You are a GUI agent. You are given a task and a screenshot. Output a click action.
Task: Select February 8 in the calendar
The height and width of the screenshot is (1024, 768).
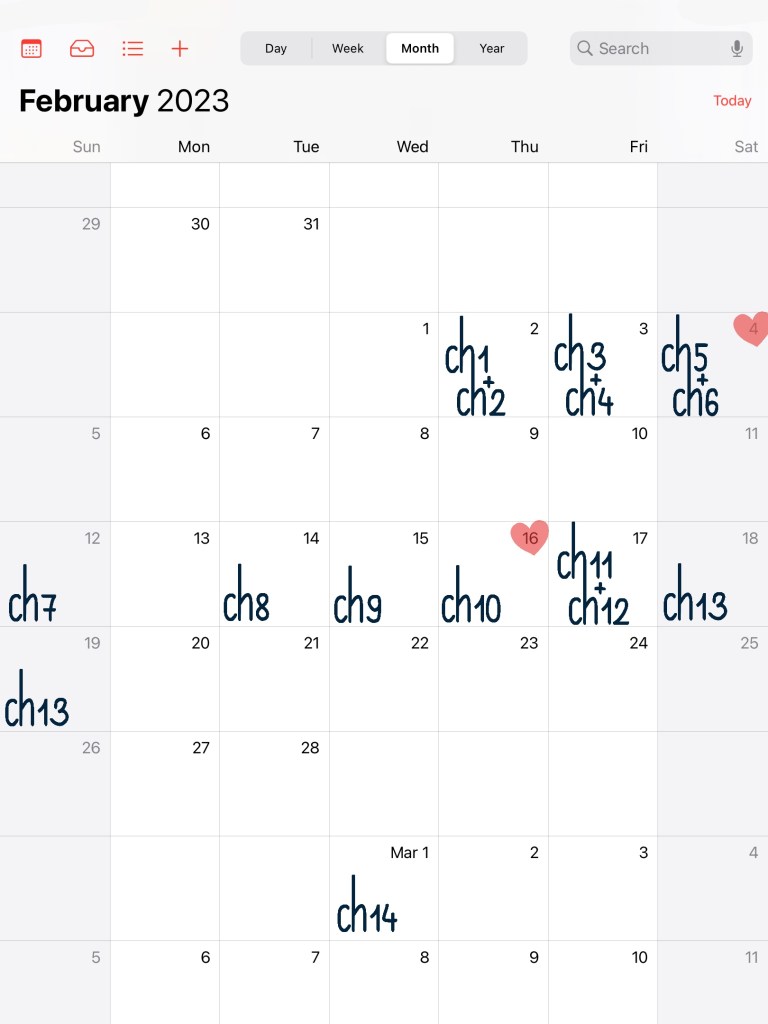click(x=384, y=468)
